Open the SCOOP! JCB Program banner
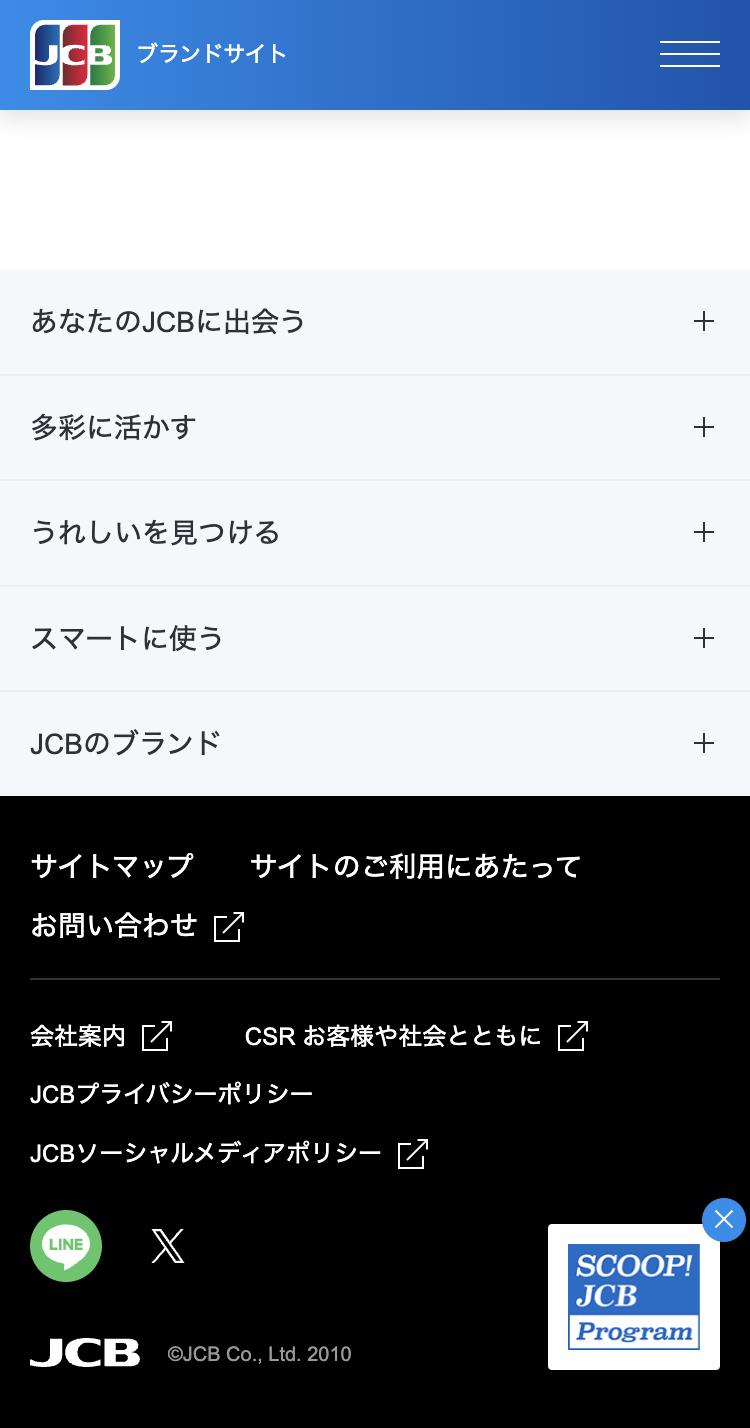750x1428 pixels. tap(633, 1297)
